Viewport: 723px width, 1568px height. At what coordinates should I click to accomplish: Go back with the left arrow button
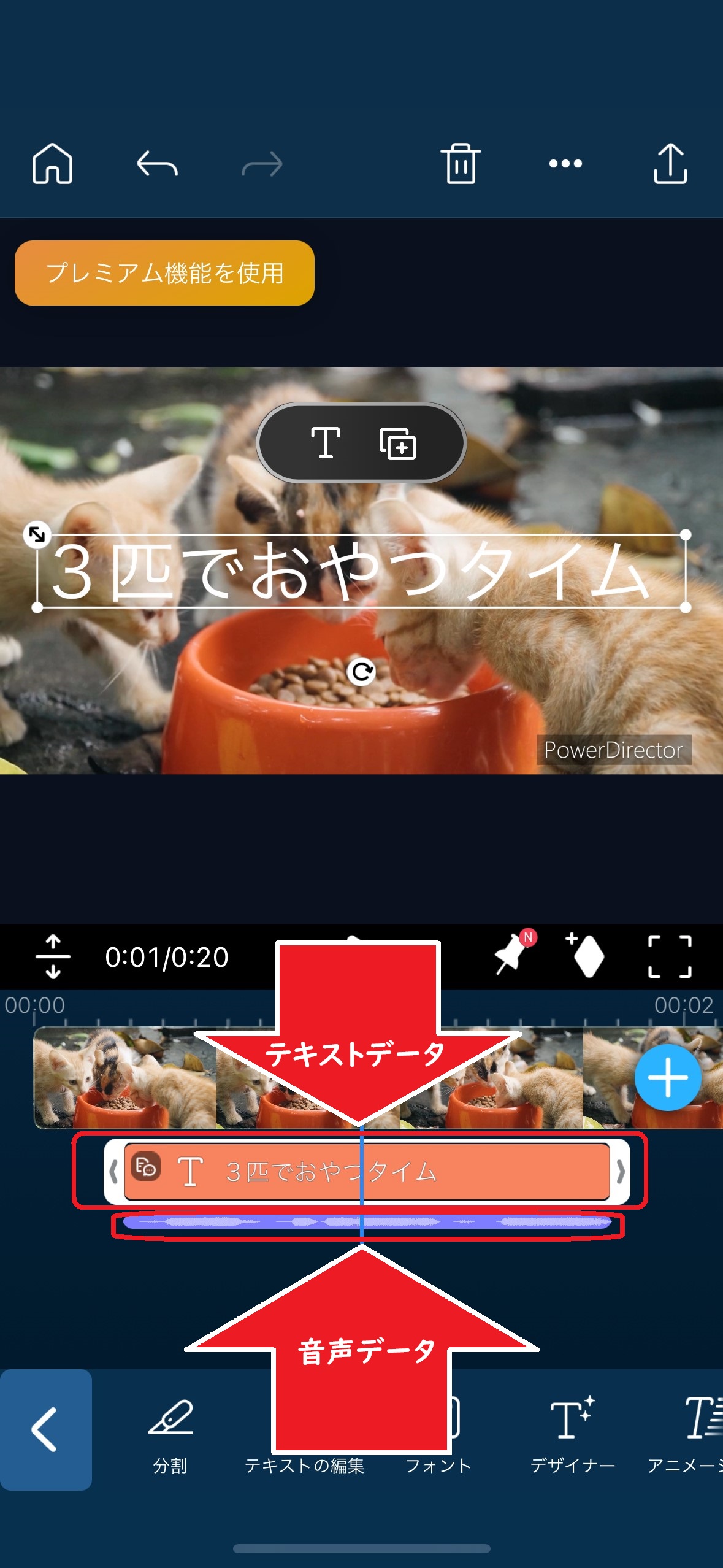click(x=45, y=1429)
